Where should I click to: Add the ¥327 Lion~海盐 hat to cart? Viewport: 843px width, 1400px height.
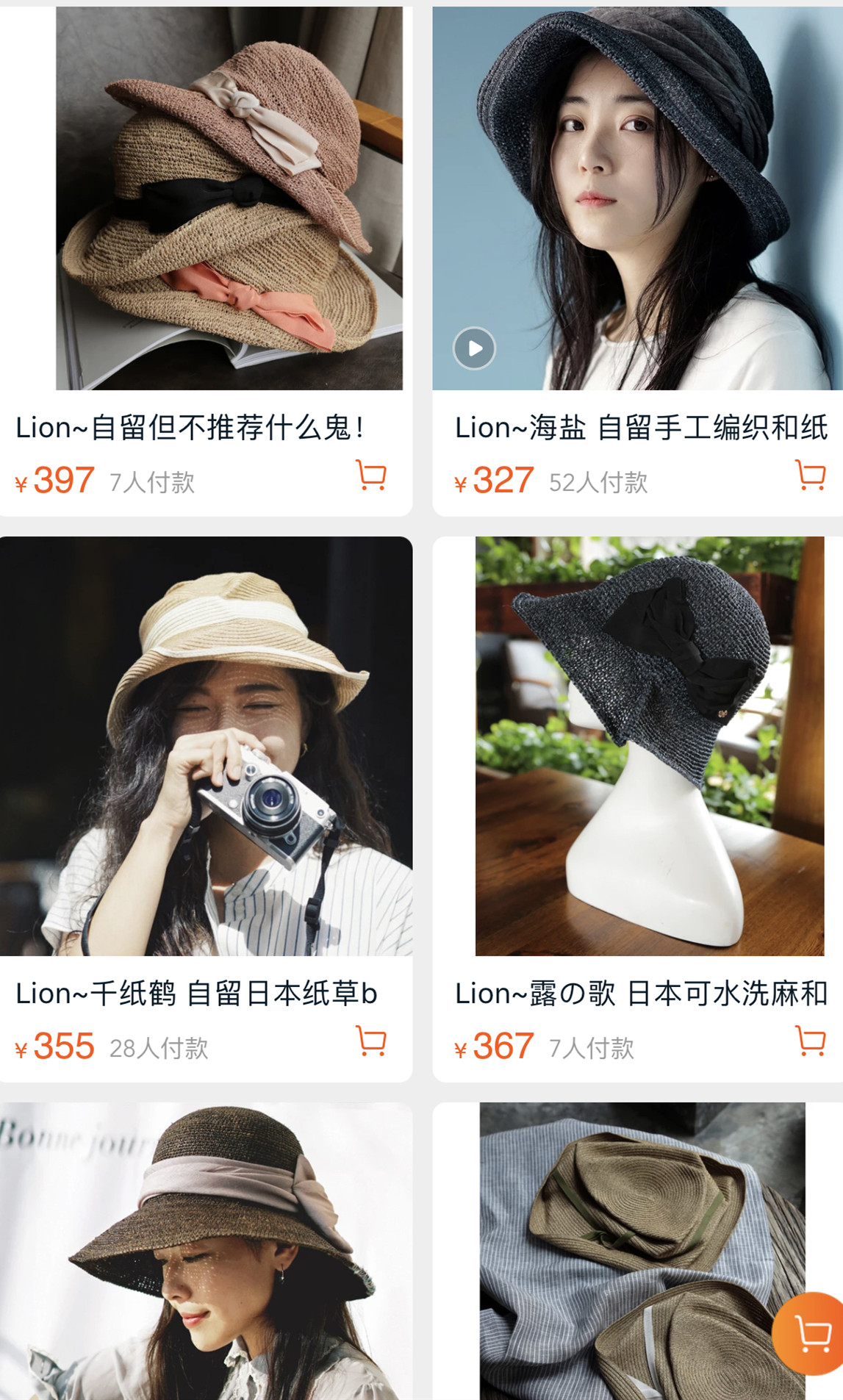point(811,475)
